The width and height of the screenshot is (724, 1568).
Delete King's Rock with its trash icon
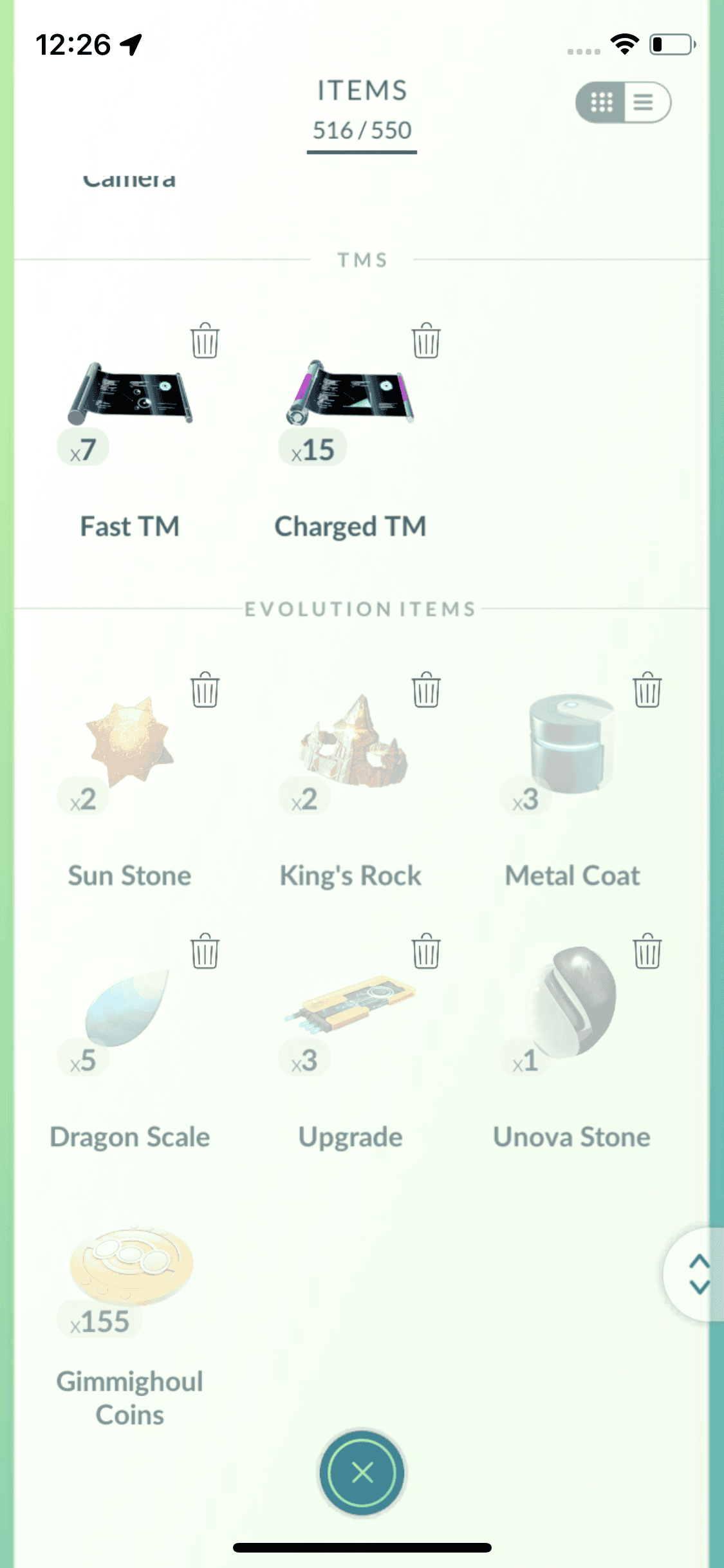426,690
